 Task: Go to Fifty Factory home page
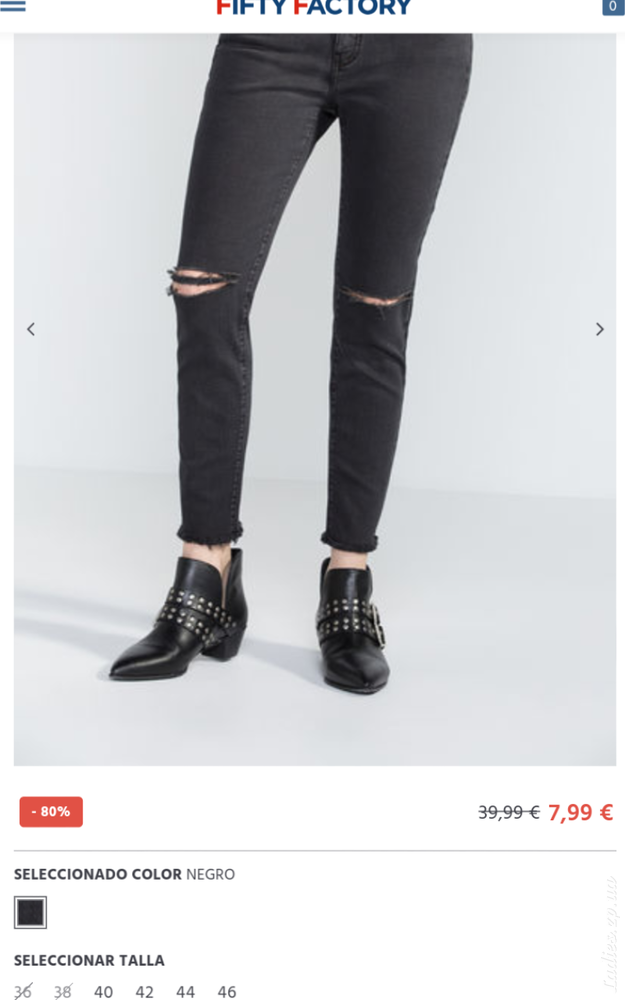(x=313, y=8)
